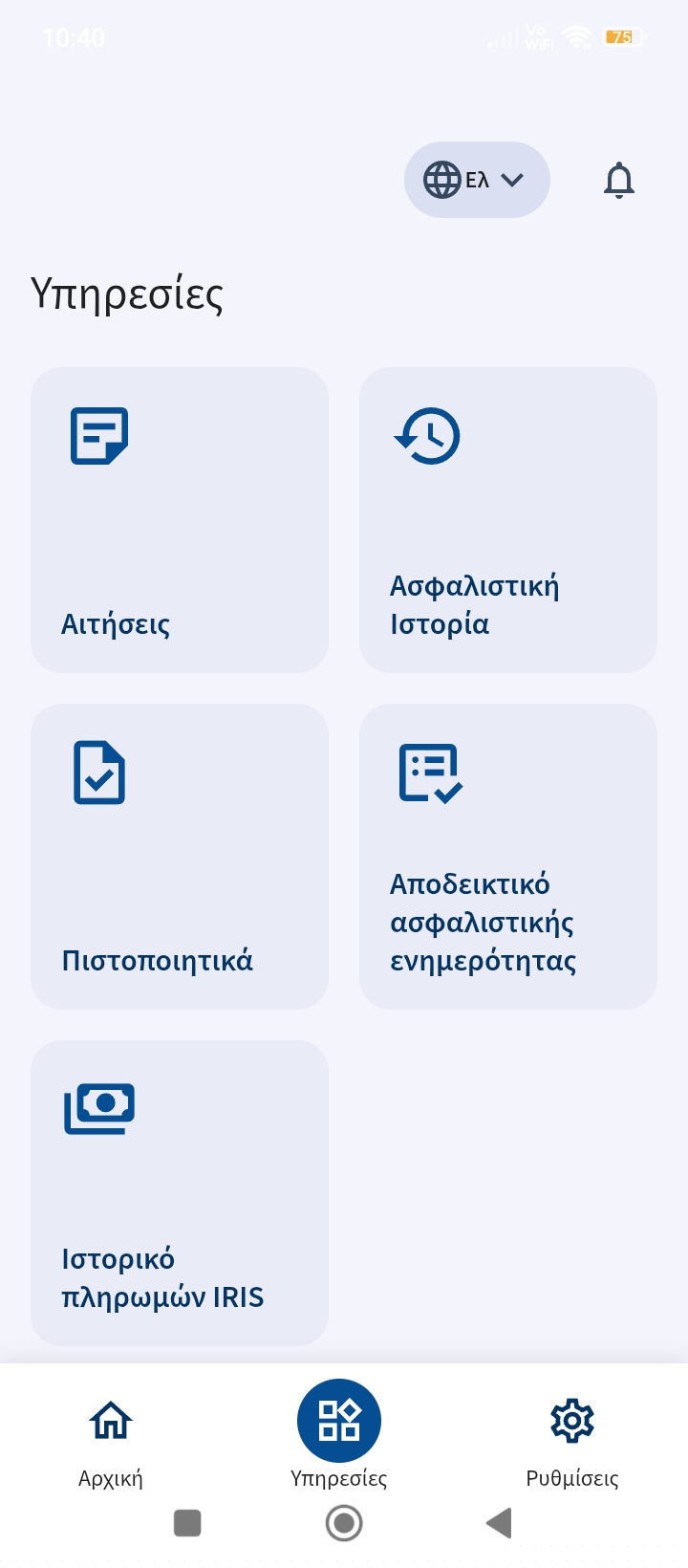Go to the Ρυθμίσεις tab

coord(572,1440)
